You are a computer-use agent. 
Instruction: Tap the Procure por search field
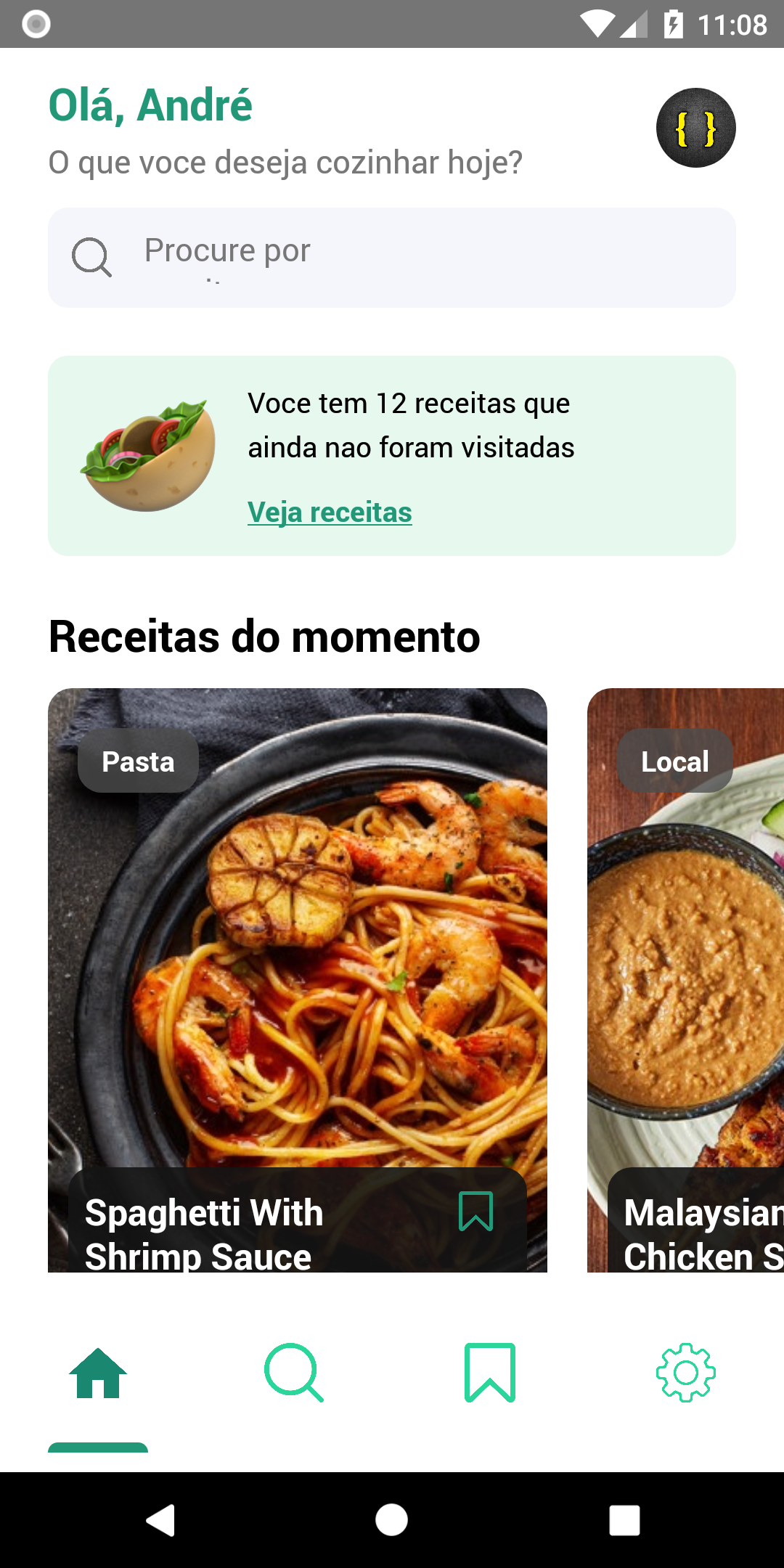(392, 257)
